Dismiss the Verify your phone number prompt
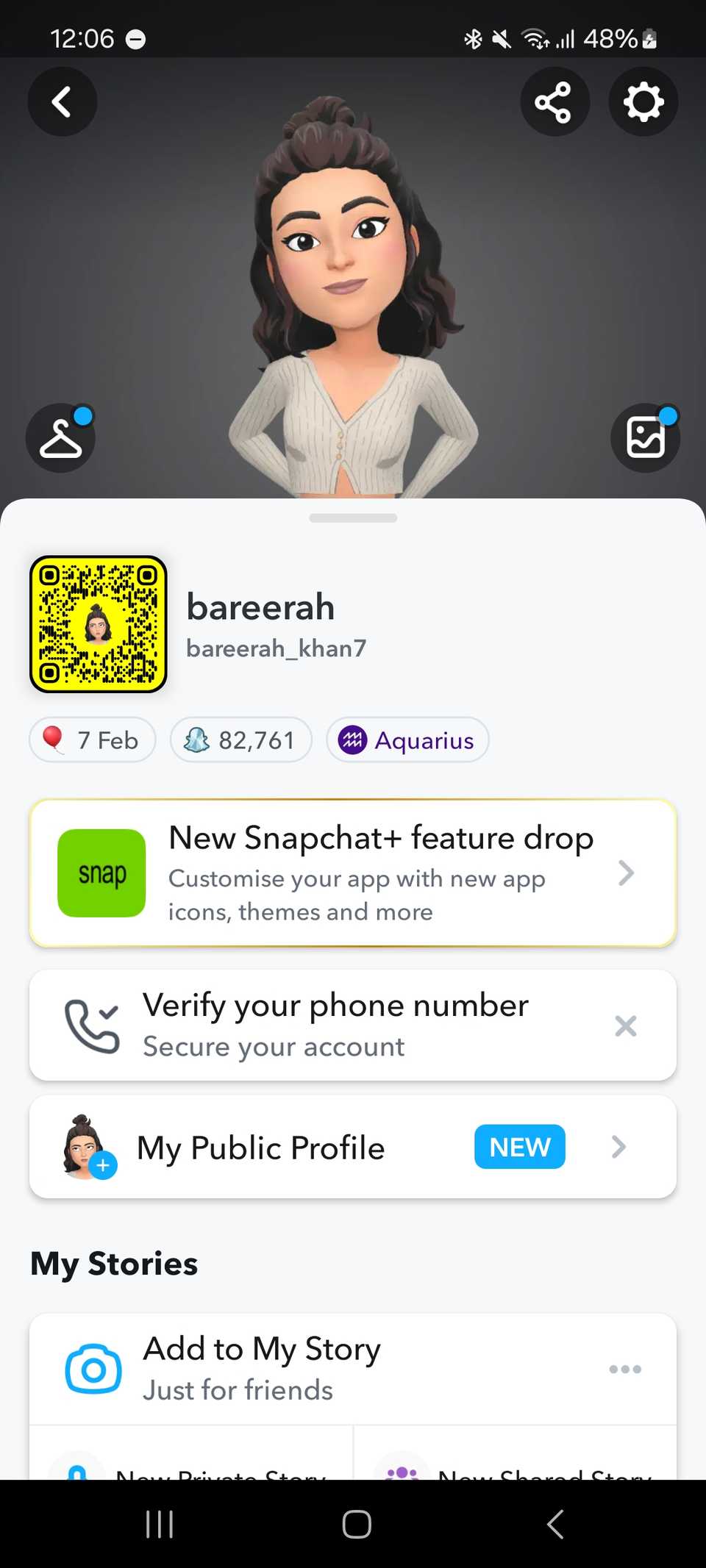This screenshot has width=706, height=1568. pos(625,1025)
